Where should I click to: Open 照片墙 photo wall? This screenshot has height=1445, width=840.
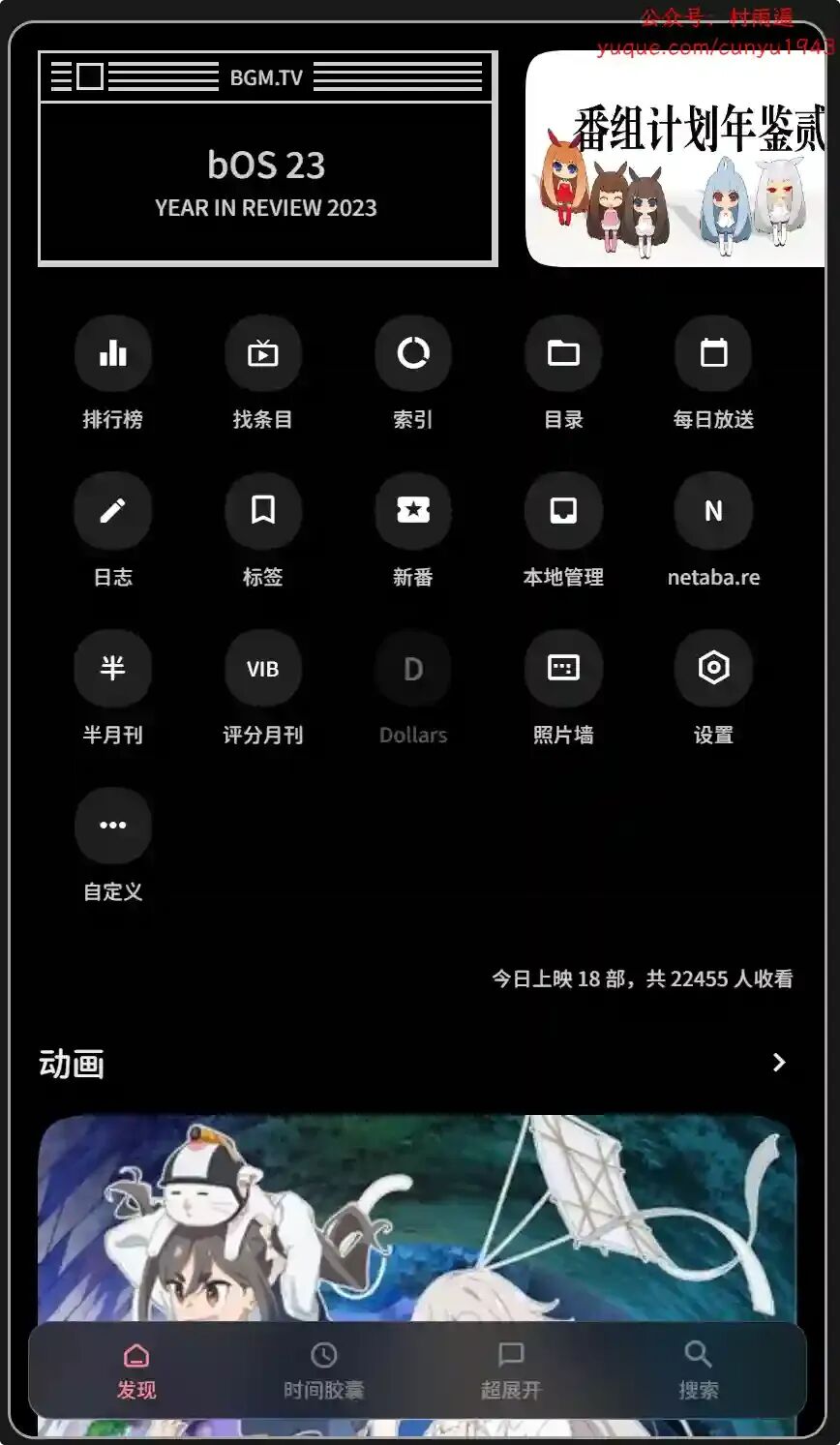563,669
